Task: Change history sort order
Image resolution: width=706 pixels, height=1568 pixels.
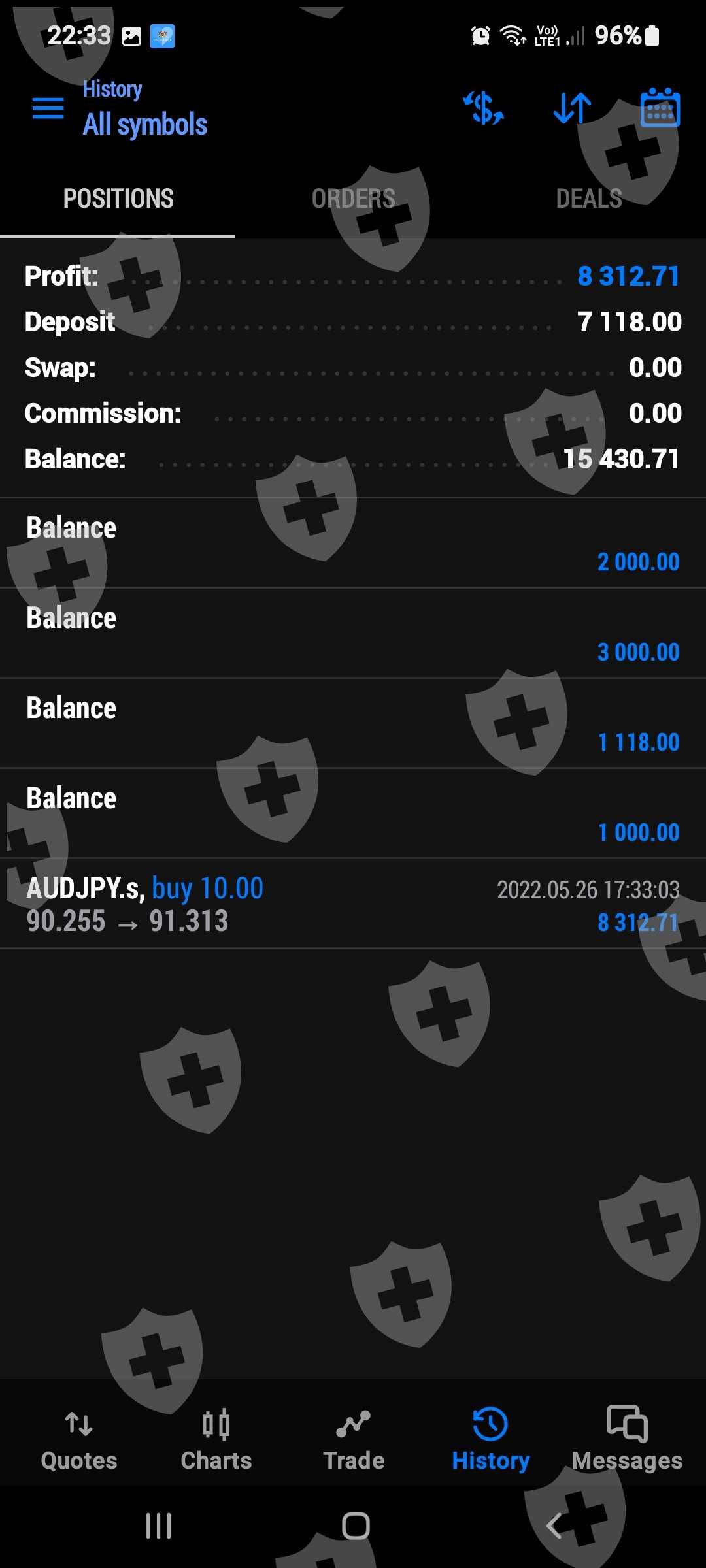Action: point(572,108)
